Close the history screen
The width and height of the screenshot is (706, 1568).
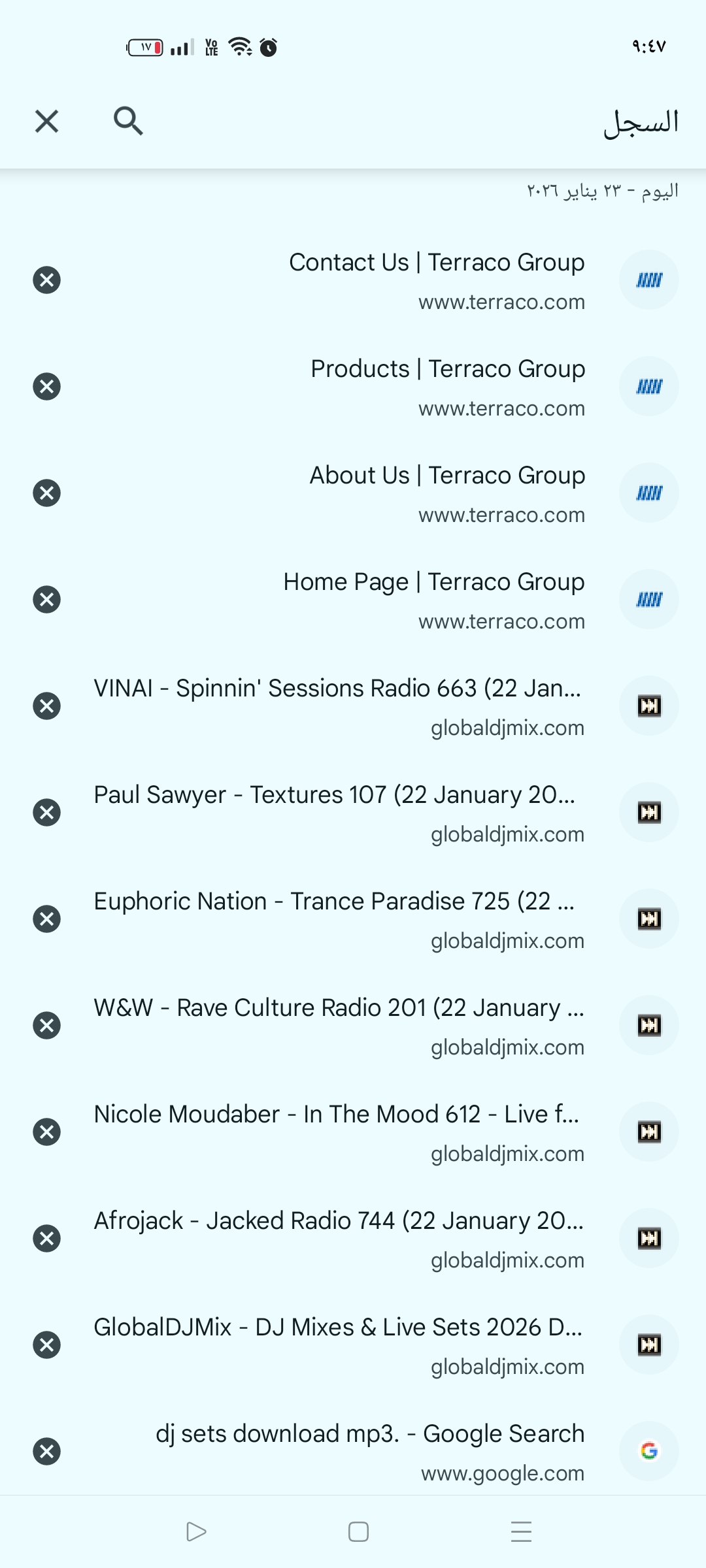point(46,122)
